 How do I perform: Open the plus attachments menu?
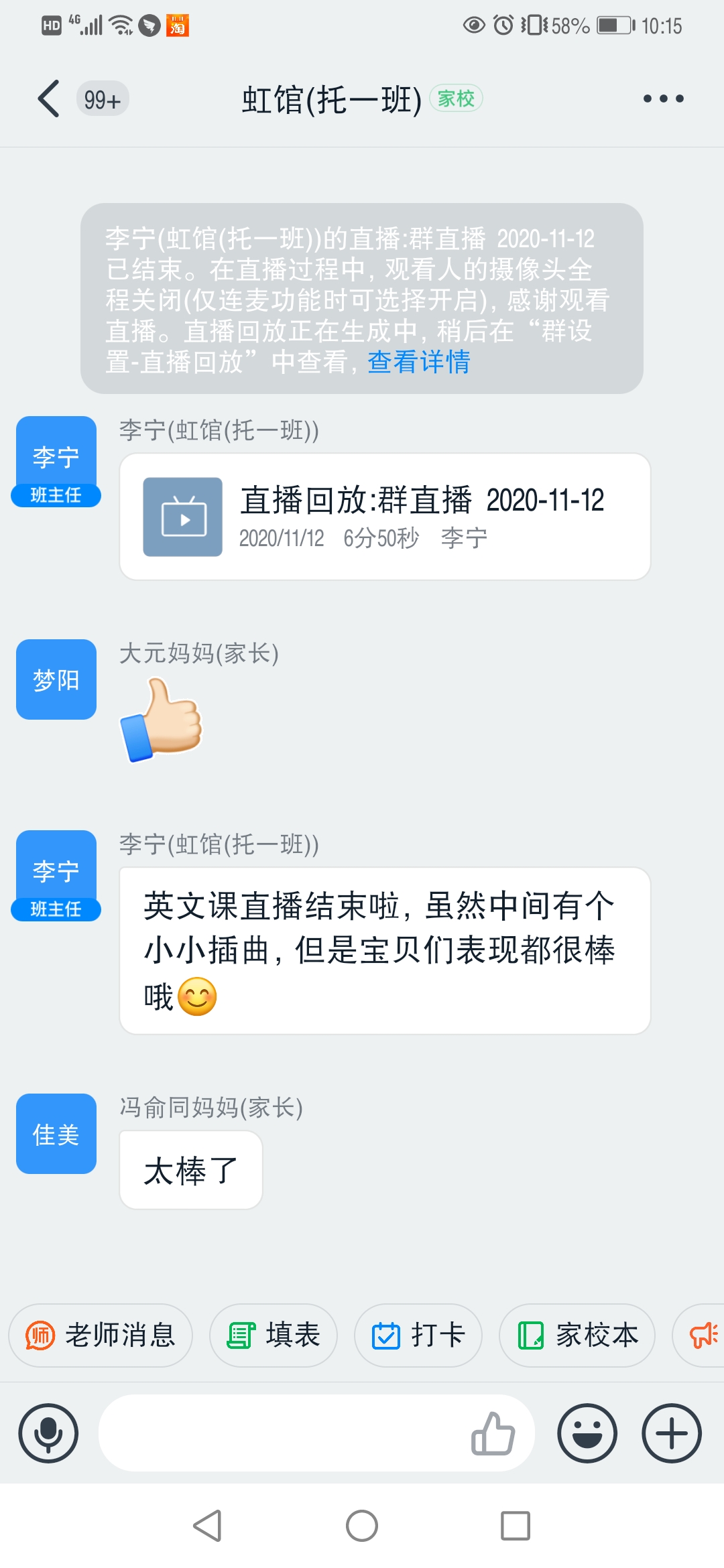tap(672, 1433)
